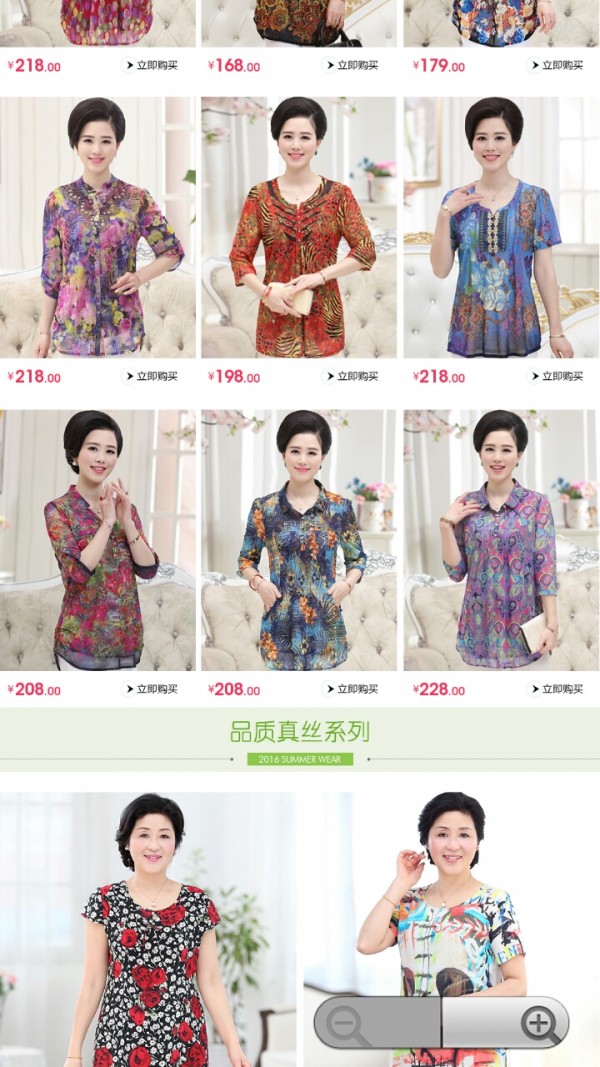Tap 立即购买 under the blue short-sleeve floral blouse
Screen dimensions: 600x1067
(x=555, y=377)
